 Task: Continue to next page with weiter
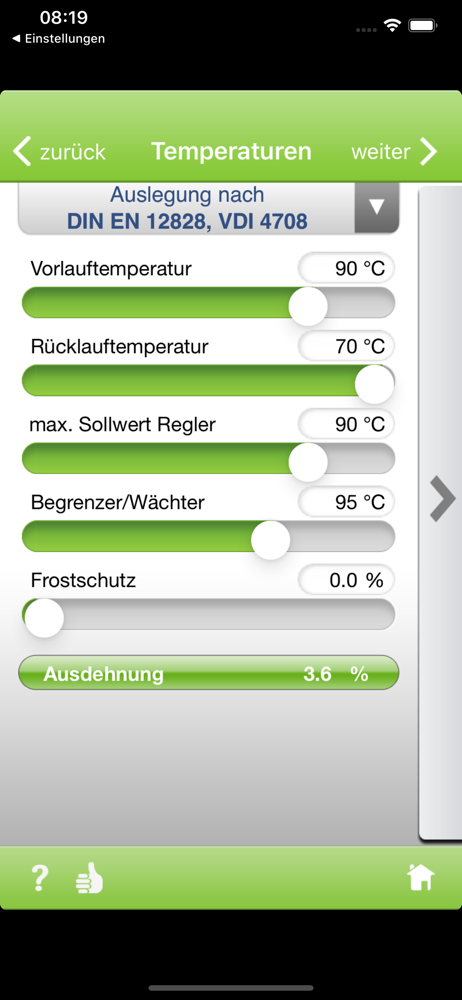pyautogui.click(x=394, y=152)
